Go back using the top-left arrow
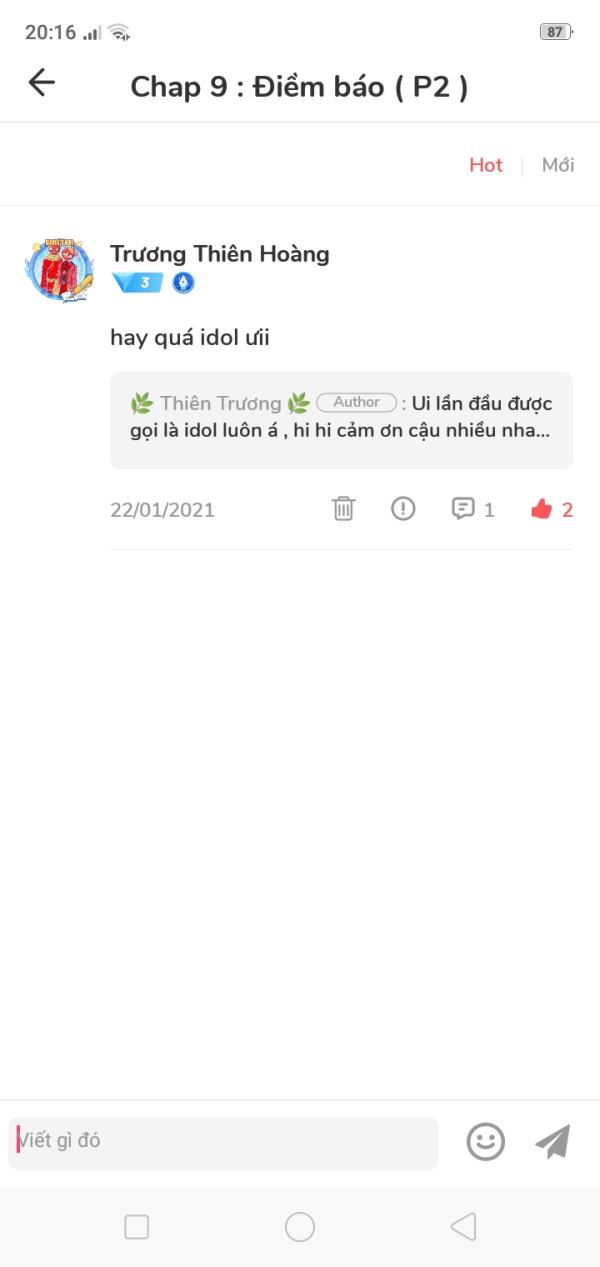 click(42, 83)
